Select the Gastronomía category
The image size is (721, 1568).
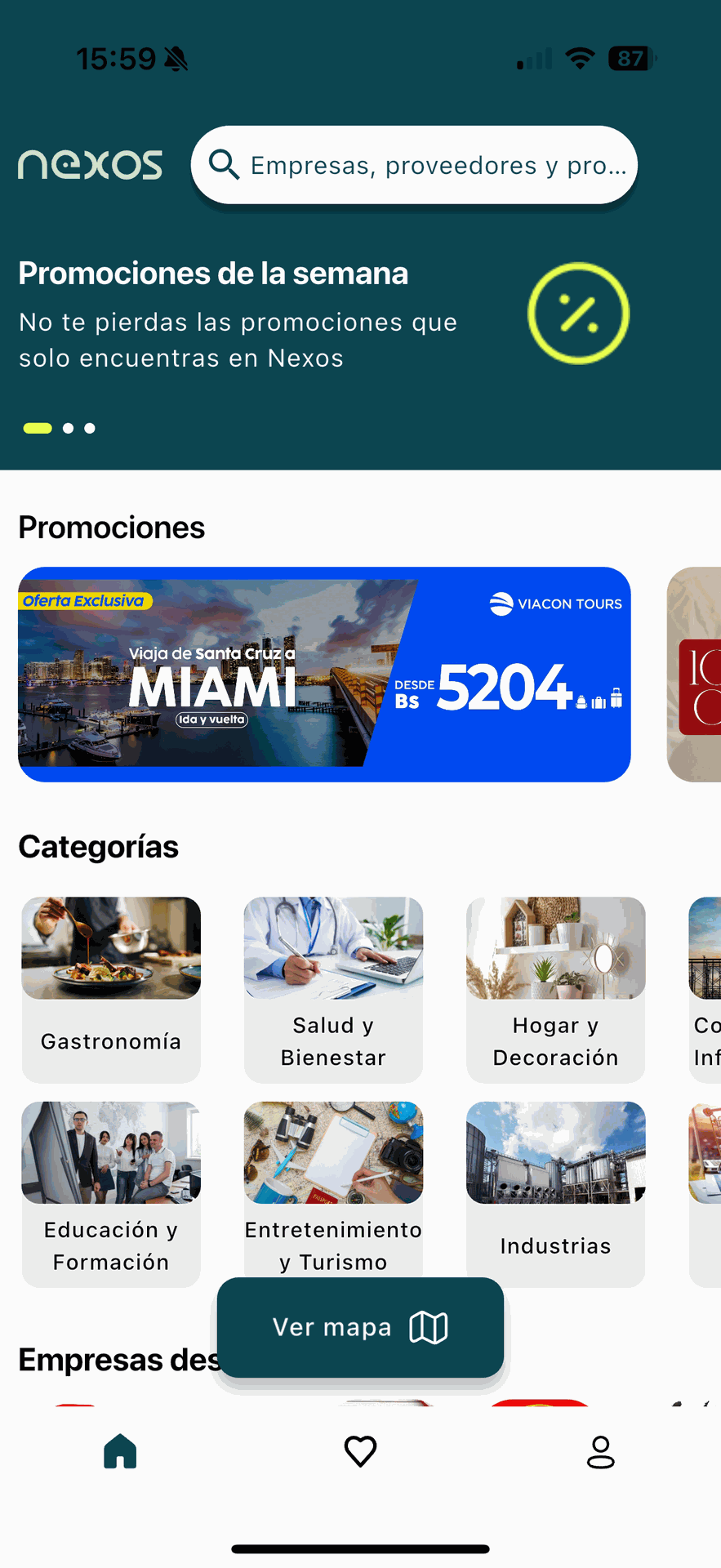click(x=111, y=989)
